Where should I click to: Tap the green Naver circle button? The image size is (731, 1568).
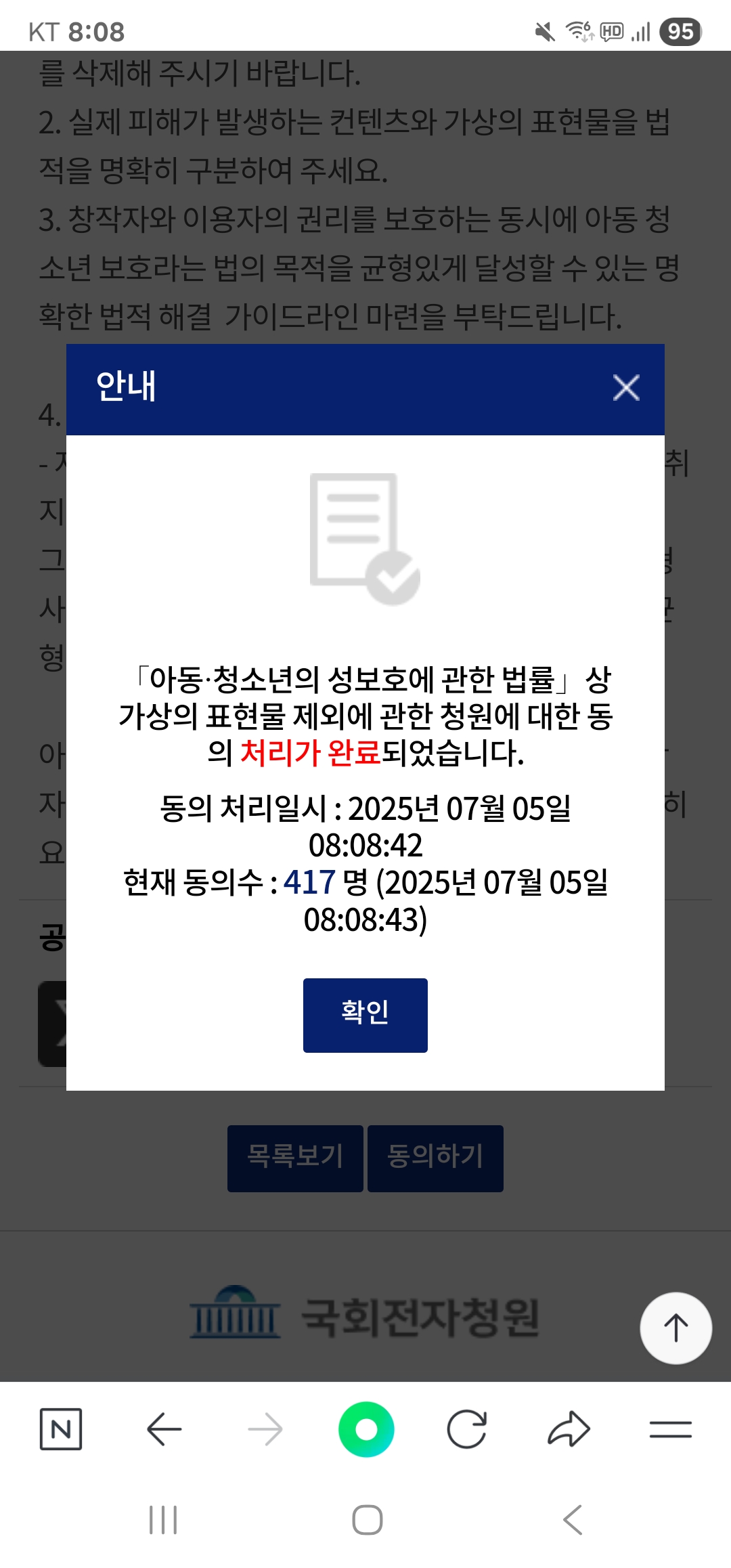(x=366, y=1429)
